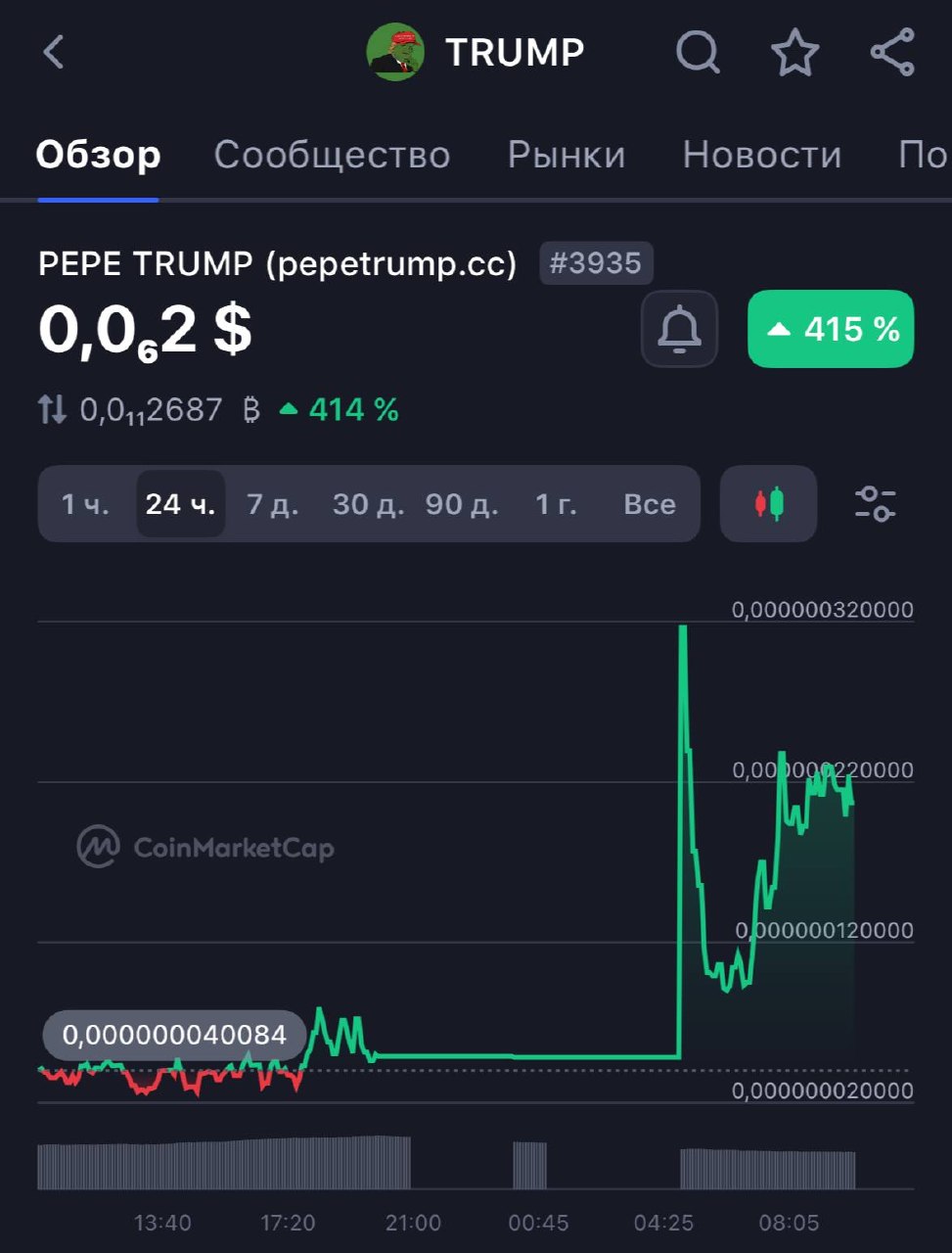Viewport: 952px width, 1253px height.
Task: Select the 30 д. chart range
Action: (368, 504)
